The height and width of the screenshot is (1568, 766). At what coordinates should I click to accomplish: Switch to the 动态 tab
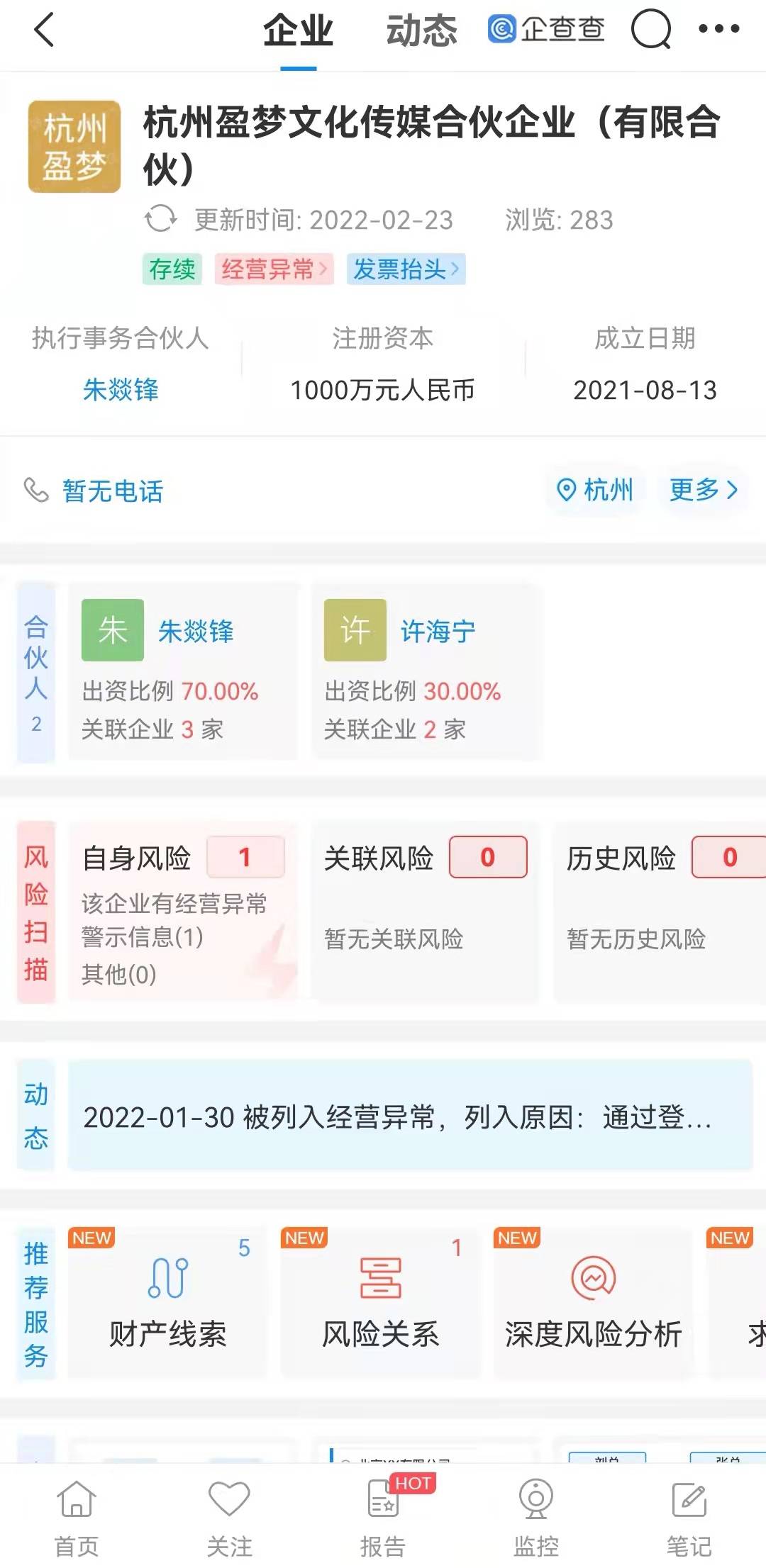point(421,31)
